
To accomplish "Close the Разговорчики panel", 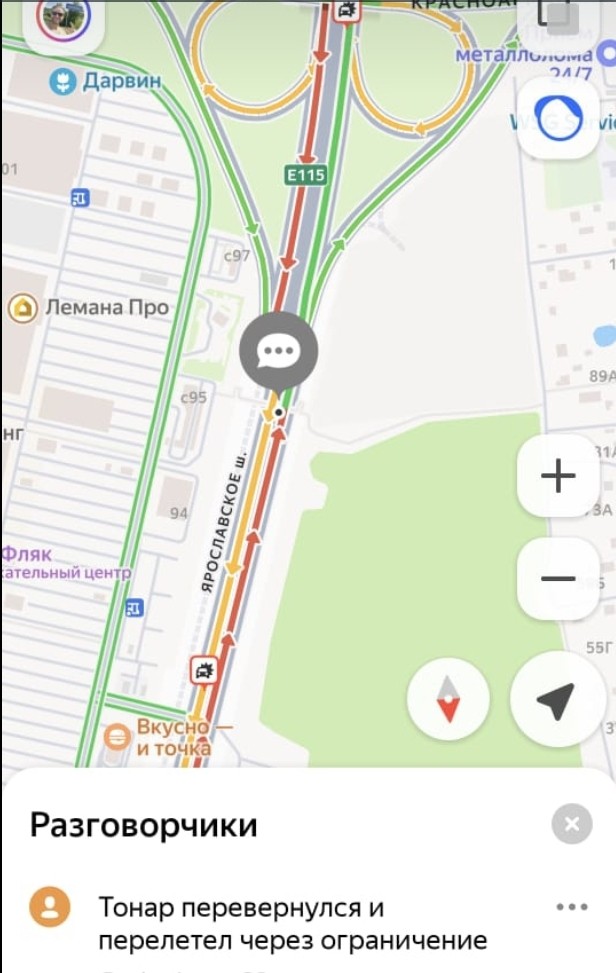I will (x=571, y=824).
